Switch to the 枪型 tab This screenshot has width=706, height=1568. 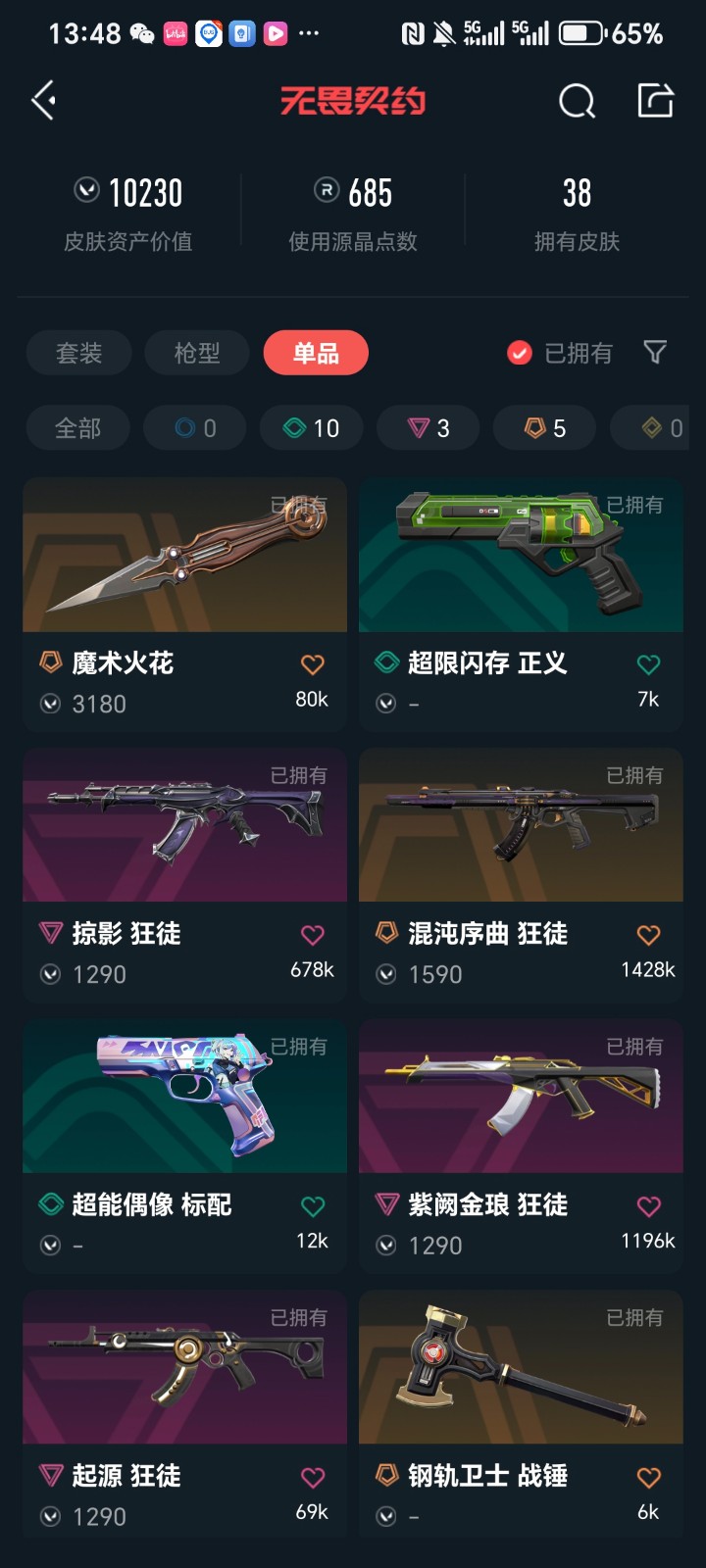click(197, 353)
